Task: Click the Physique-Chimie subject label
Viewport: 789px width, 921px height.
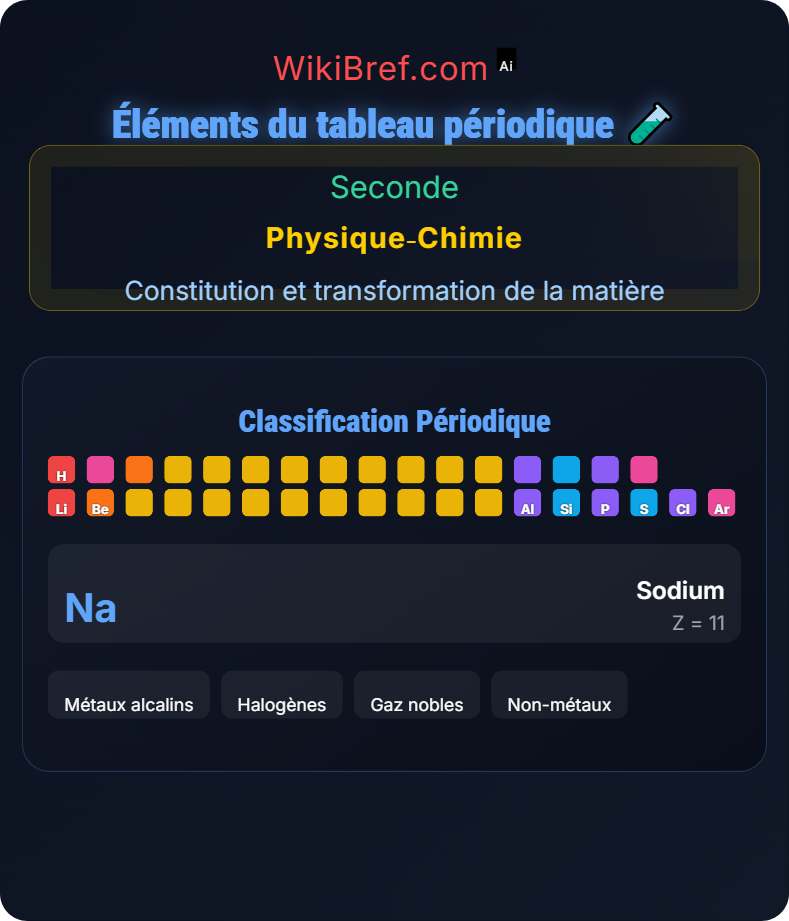Action: click(394, 239)
